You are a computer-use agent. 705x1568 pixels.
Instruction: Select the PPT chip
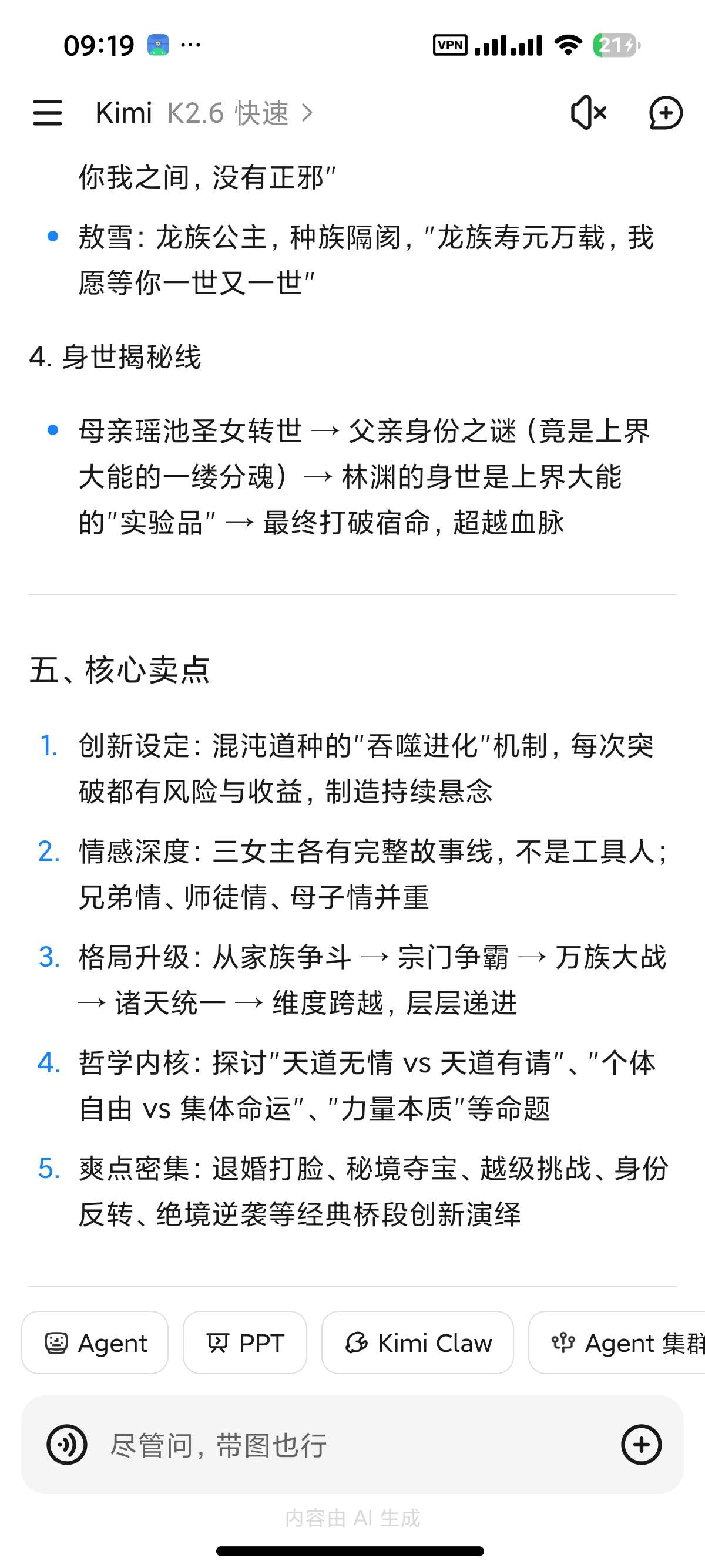[245, 1342]
